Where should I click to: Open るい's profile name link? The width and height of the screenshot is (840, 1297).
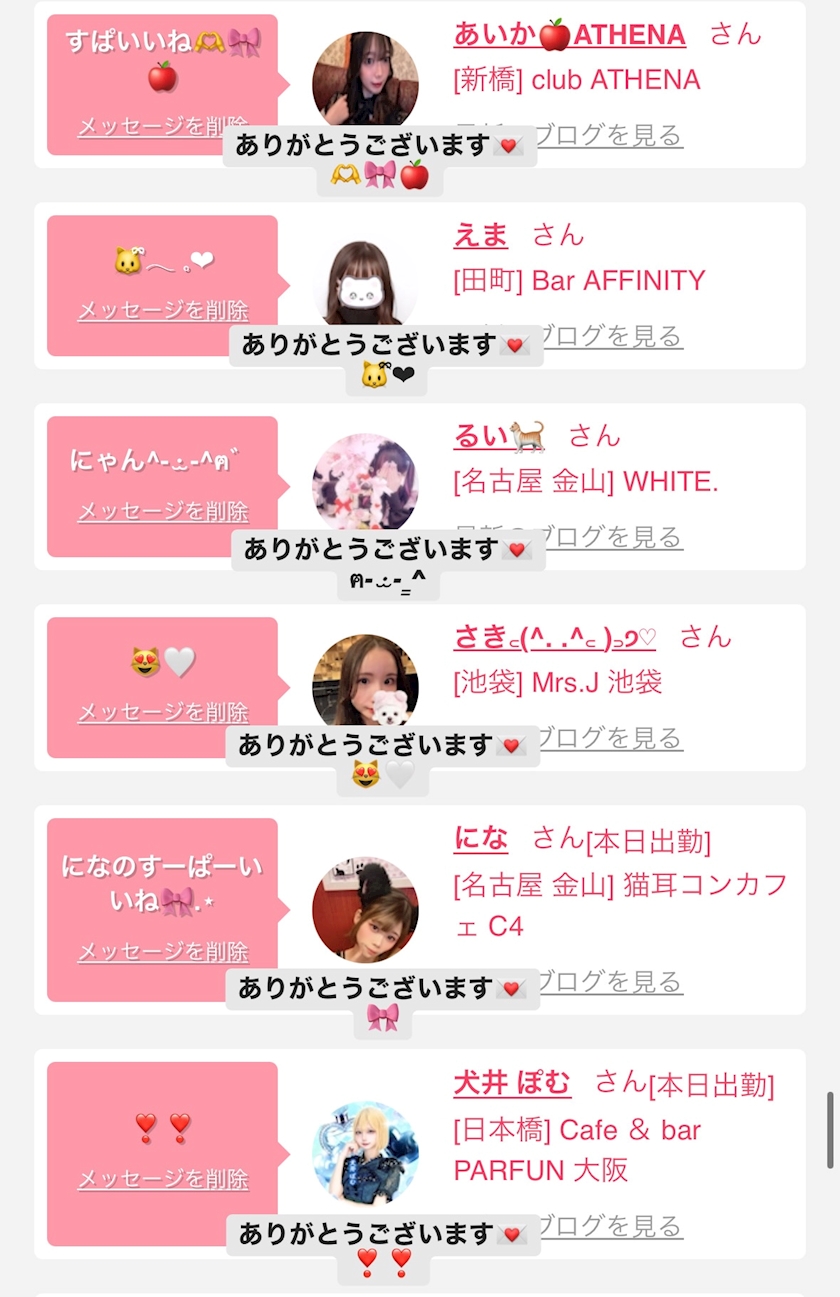click(x=500, y=436)
